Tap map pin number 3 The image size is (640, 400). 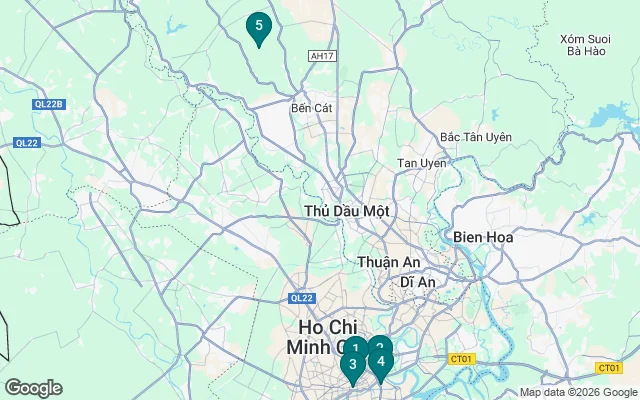(x=351, y=365)
